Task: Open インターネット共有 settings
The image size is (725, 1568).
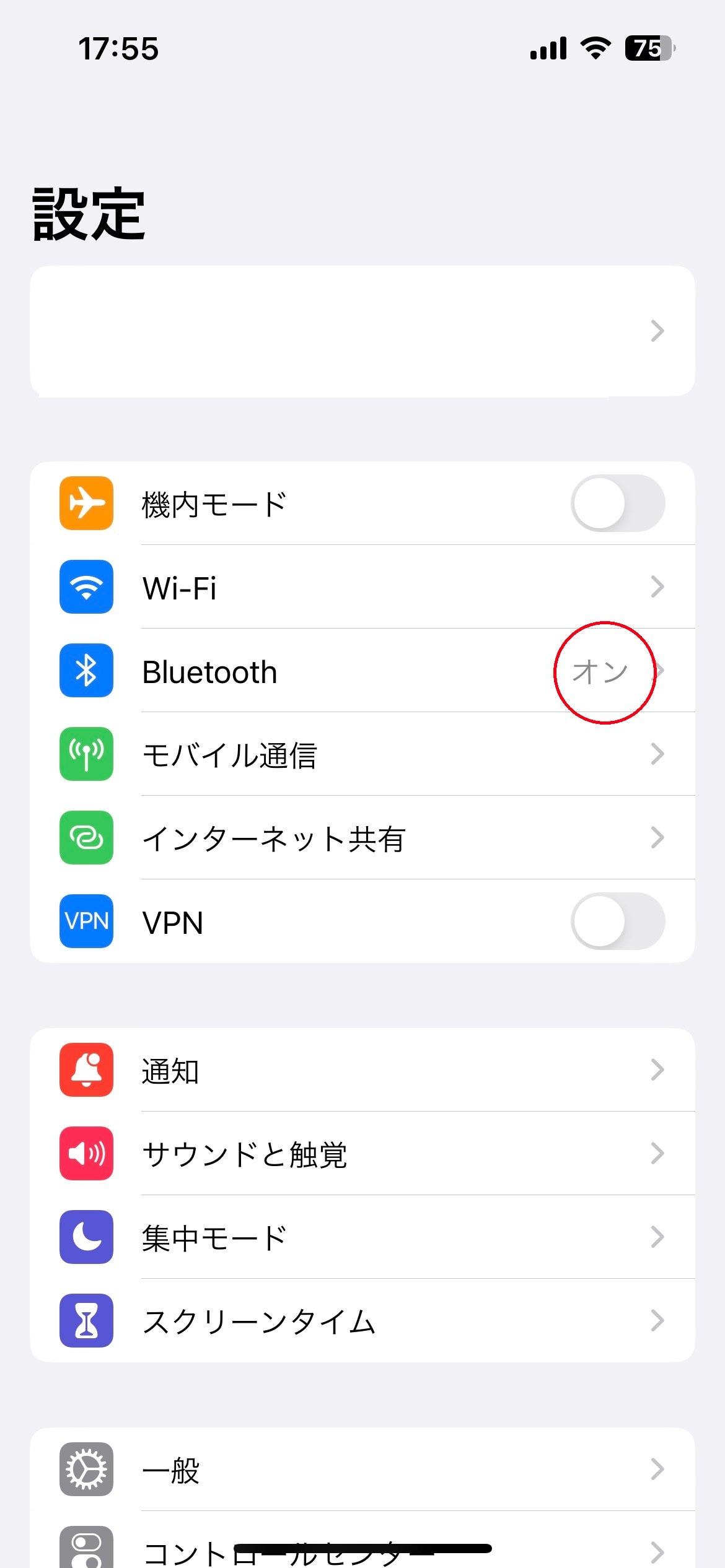Action: [362, 838]
